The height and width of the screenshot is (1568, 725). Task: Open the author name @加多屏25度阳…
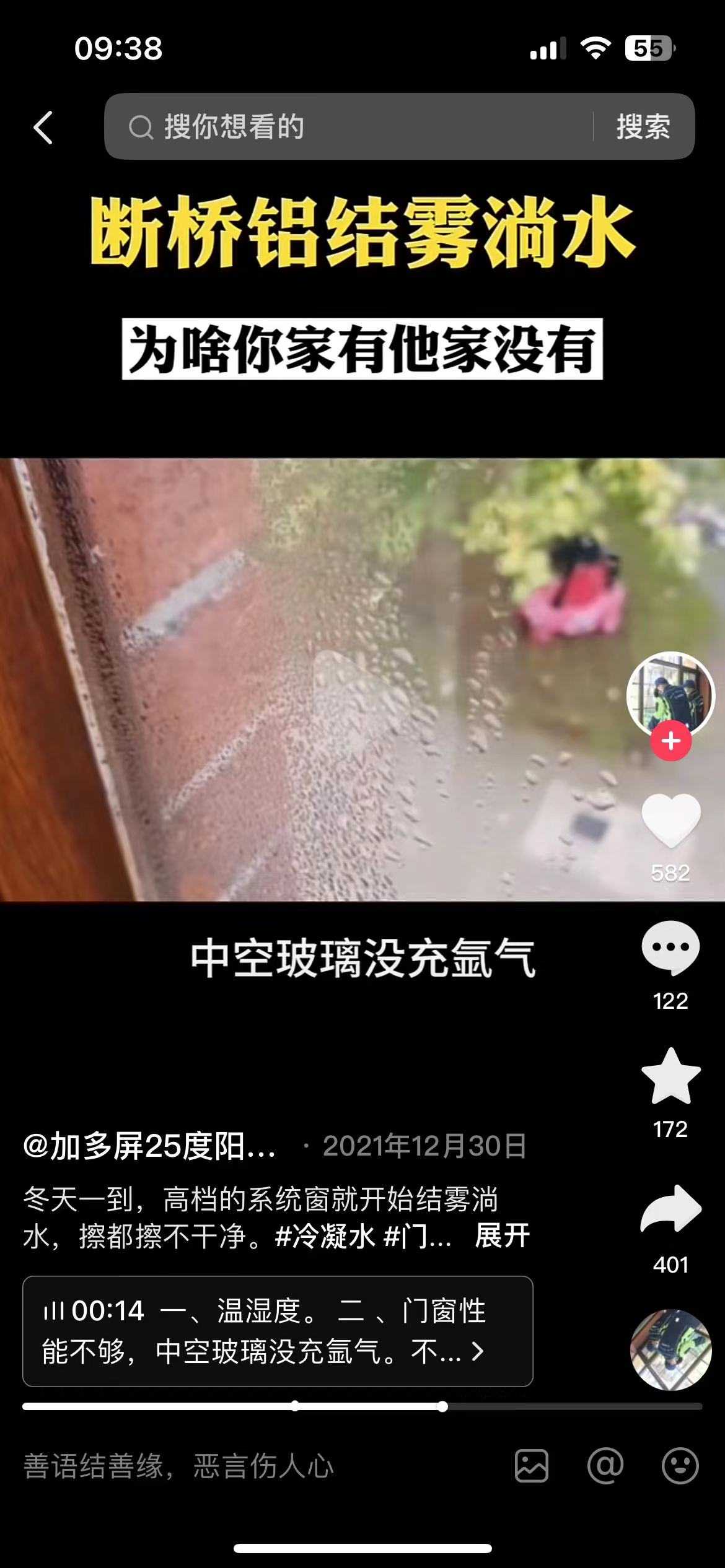coord(149,1146)
